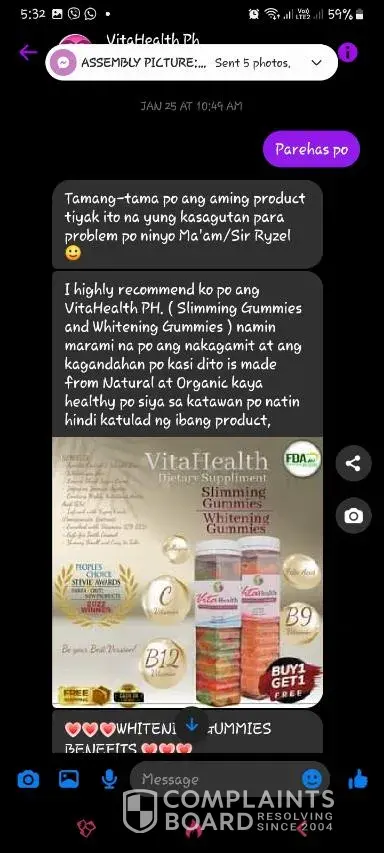This screenshot has height=853, width=384.
Task: Attach a photo from the gallery
Action: 69,780
